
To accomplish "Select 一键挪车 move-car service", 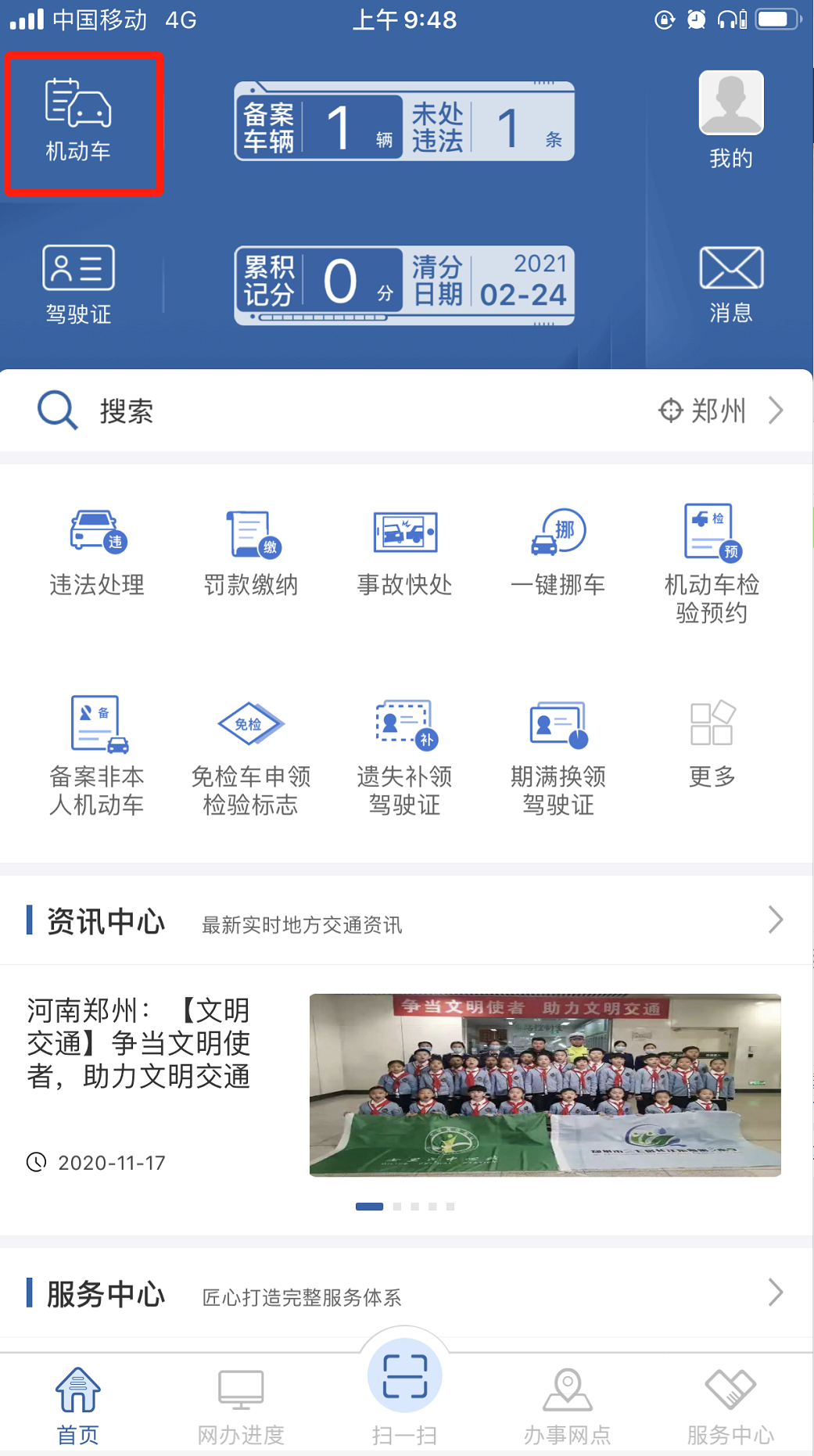I will 558,552.
